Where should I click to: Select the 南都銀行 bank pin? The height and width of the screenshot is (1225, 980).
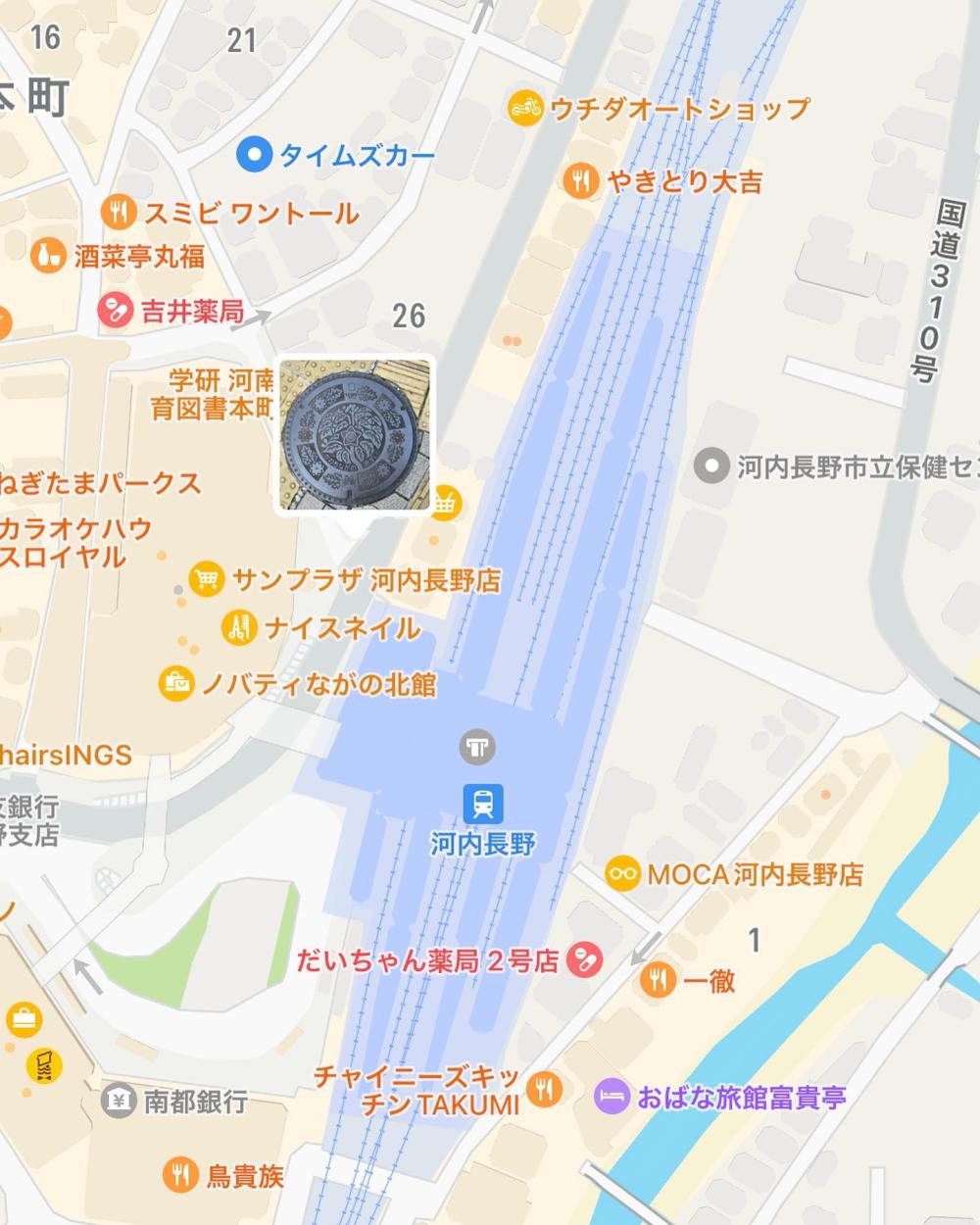tap(119, 1101)
